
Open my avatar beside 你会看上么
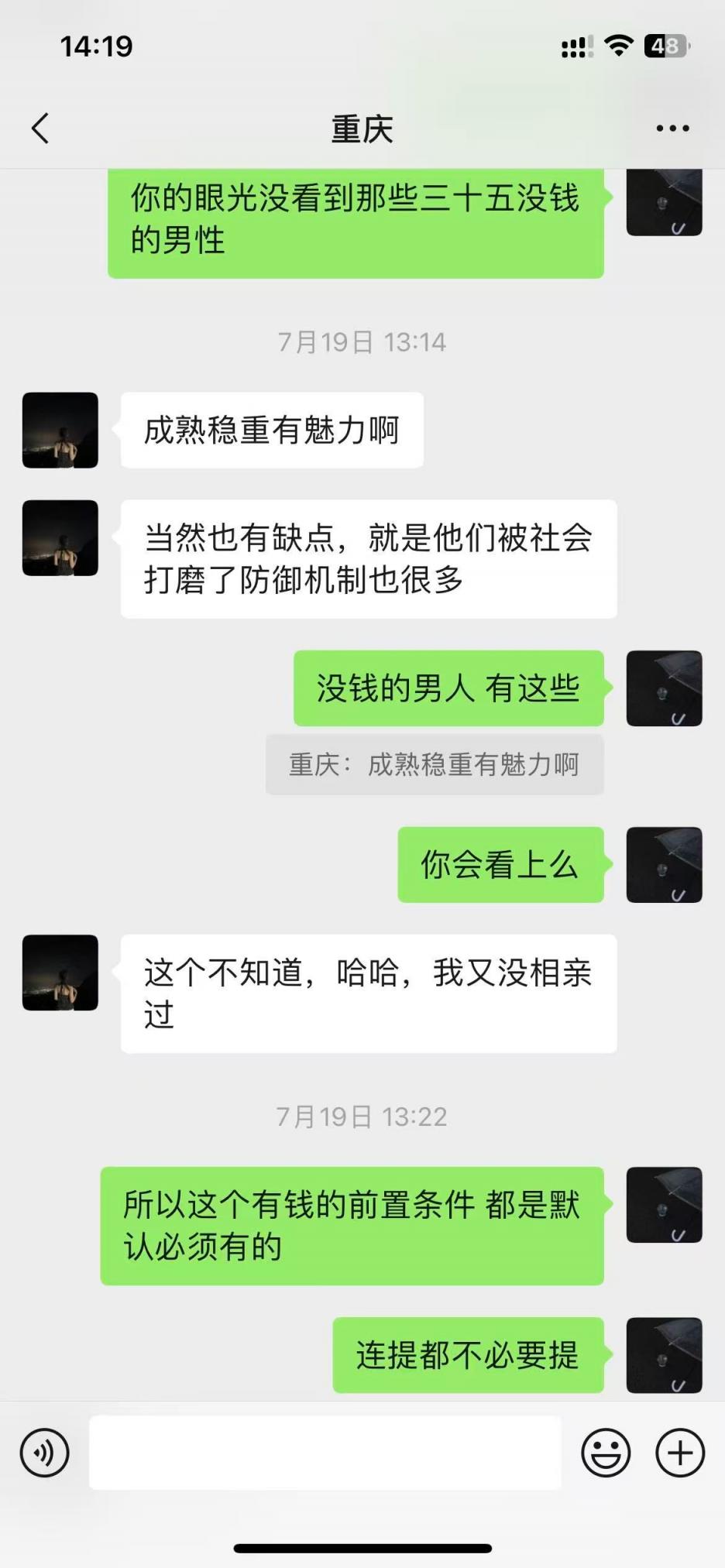664,865
